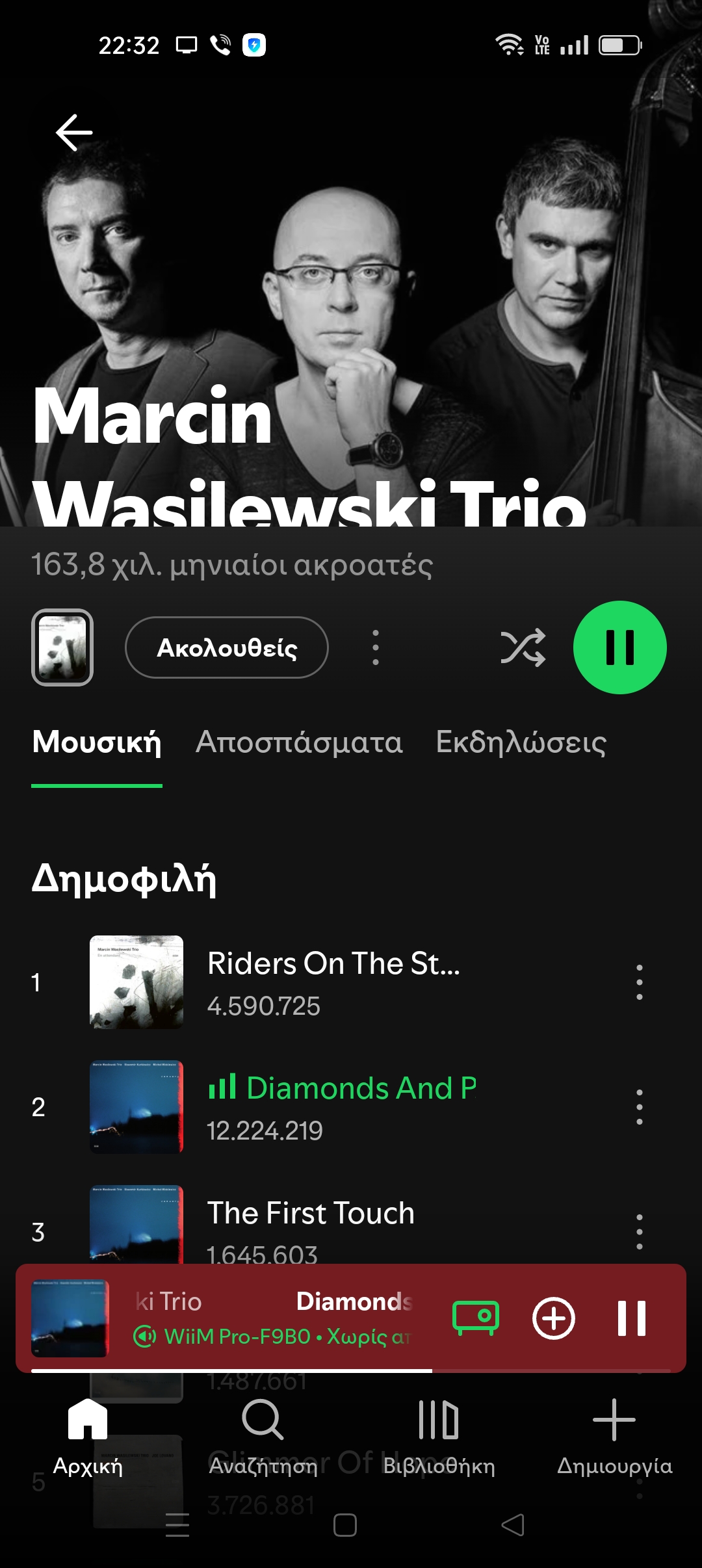Select the Μουσική tab
Image resolution: width=702 pixels, height=1568 pixels.
pyautogui.click(x=97, y=742)
